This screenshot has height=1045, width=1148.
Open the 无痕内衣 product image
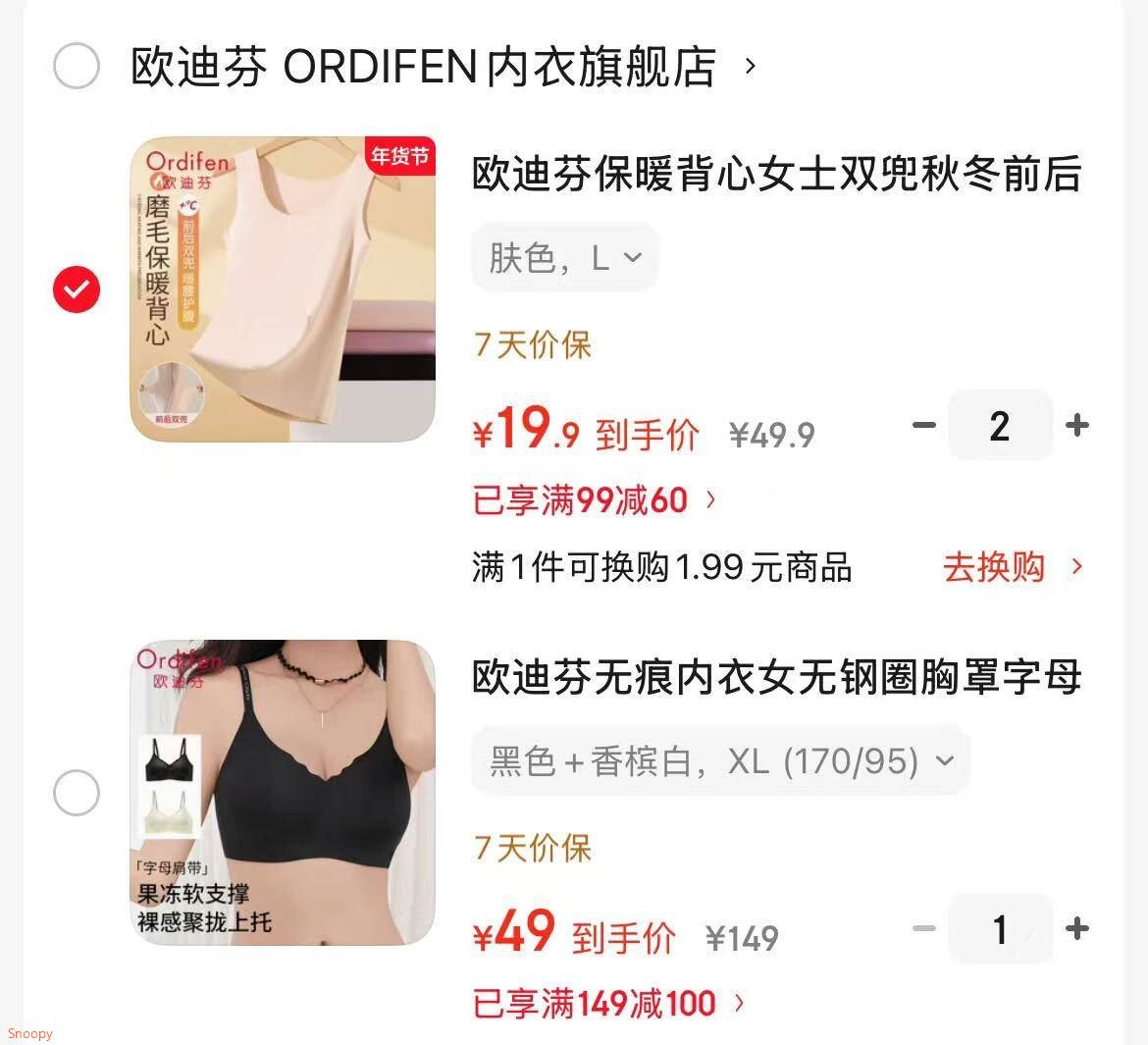pyautogui.click(x=283, y=792)
